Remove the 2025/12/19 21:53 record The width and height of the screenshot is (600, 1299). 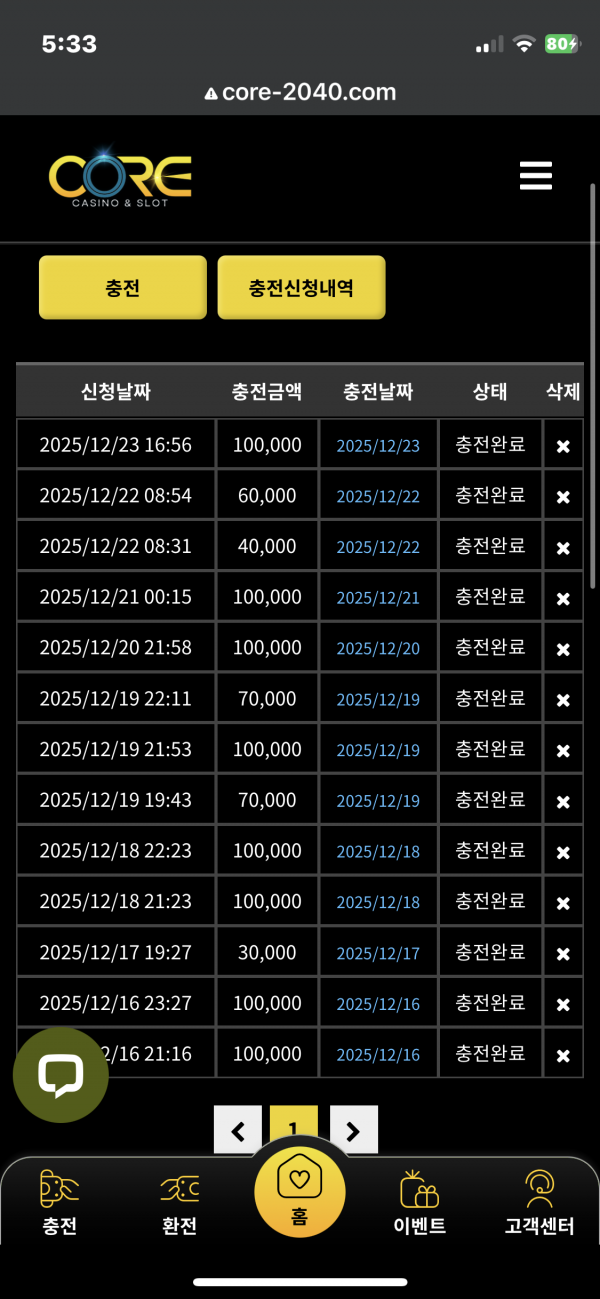[563, 751]
